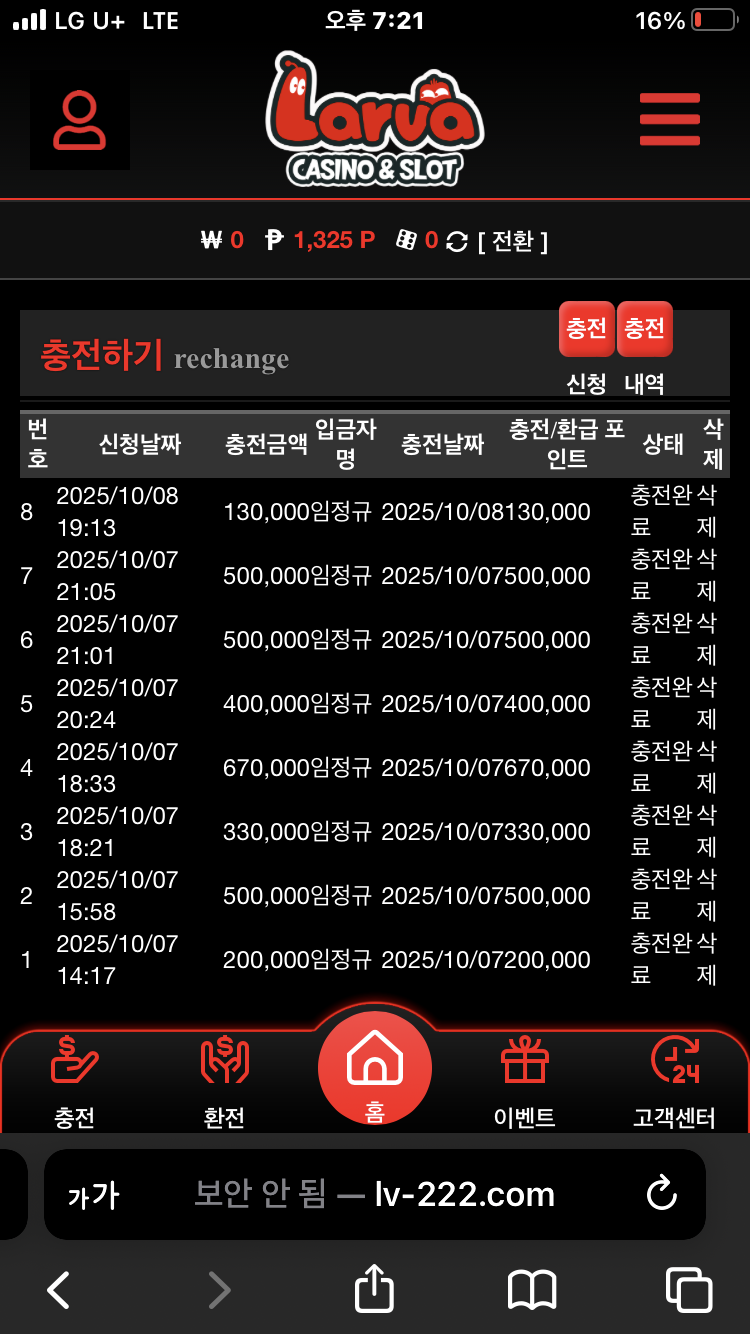Tap the 전환 convert button

pos(512,241)
